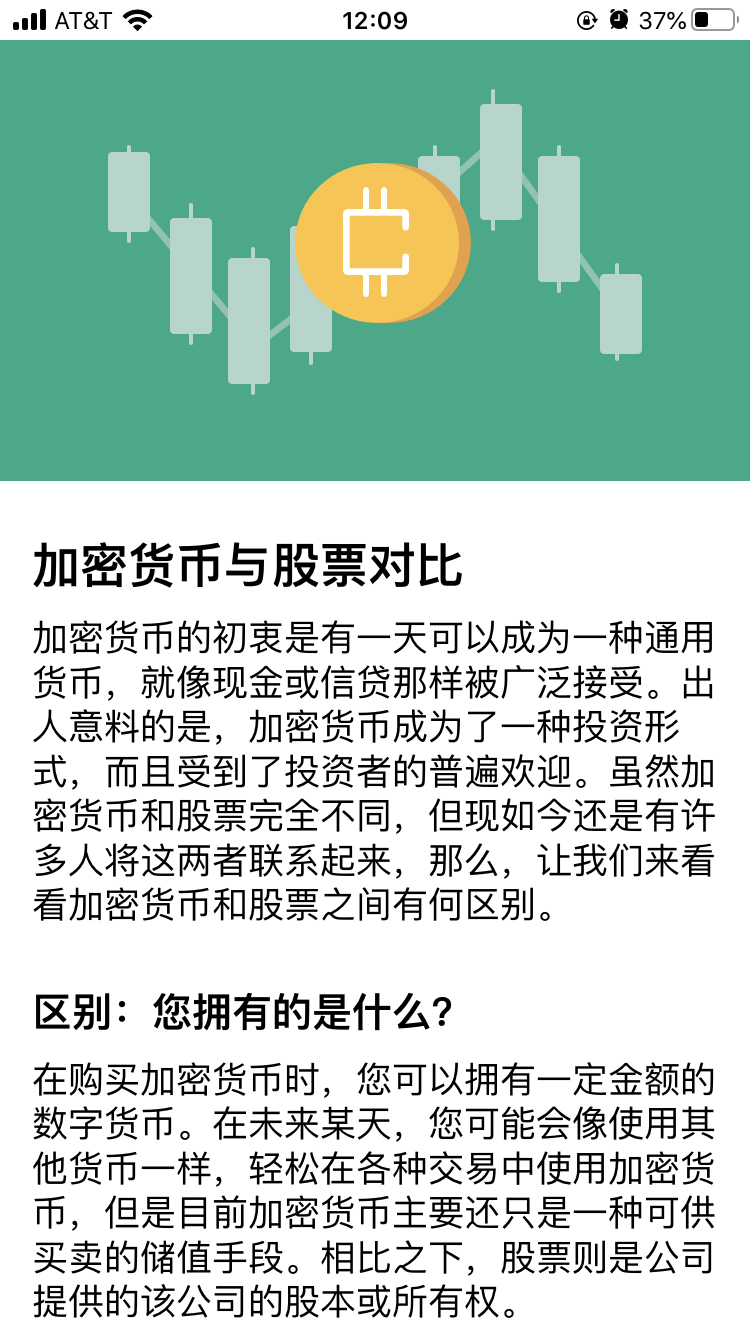This screenshot has height=1334, width=750.
Task: Tap the 12:09 clock display
Action: tap(375, 17)
